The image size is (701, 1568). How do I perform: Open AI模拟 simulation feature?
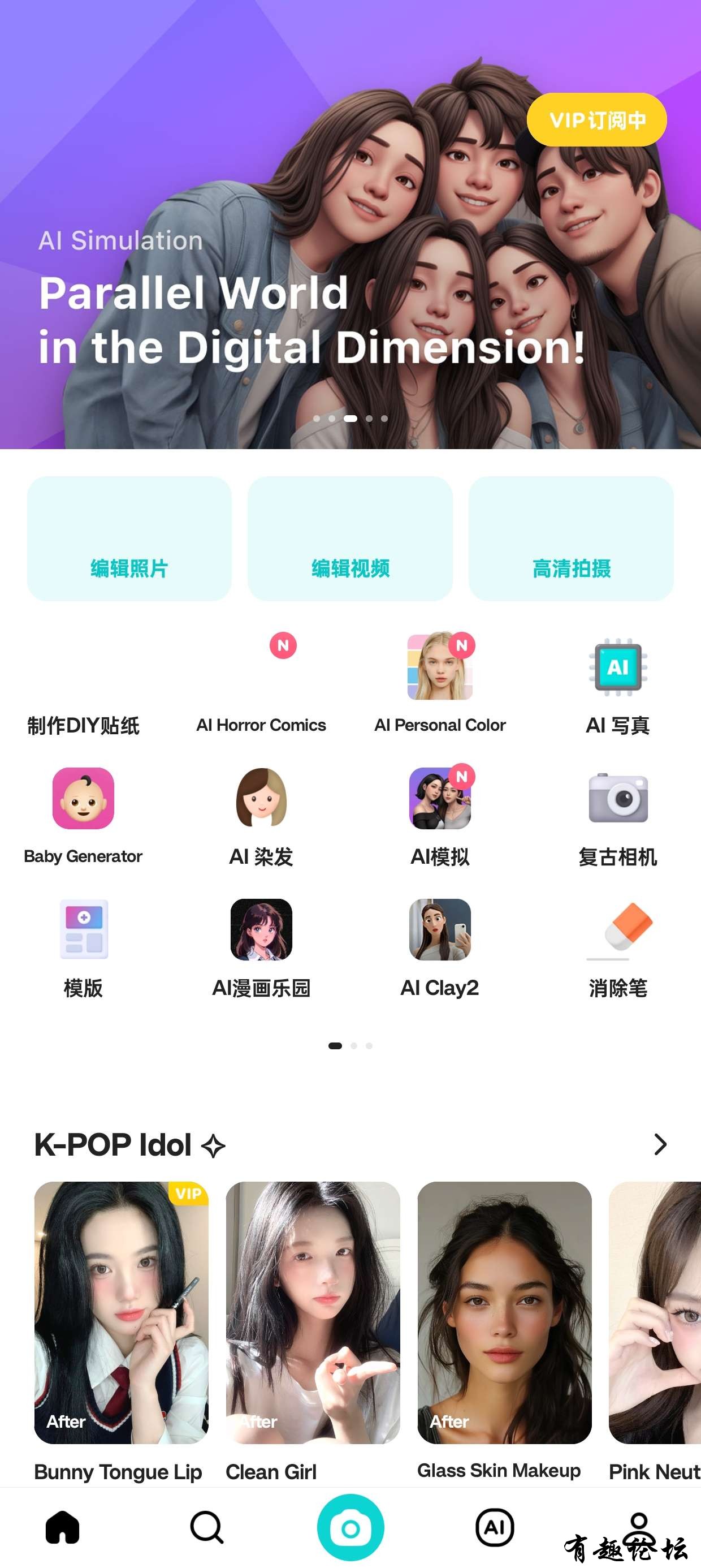pyautogui.click(x=440, y=813)
